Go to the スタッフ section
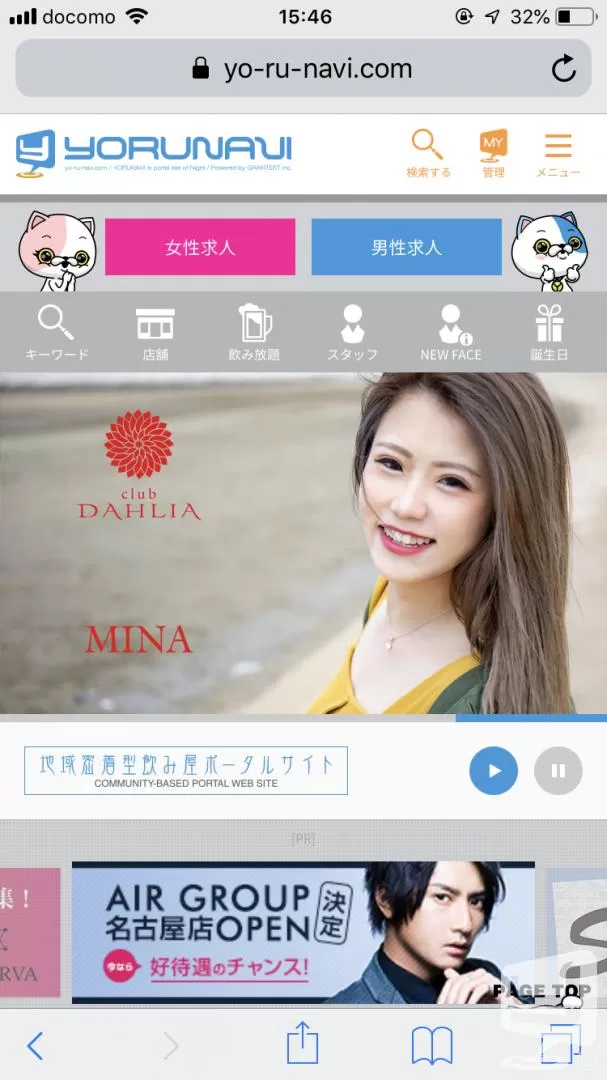Image resolution: width=607 pixels, height=1080 pixels. point(353,333)
